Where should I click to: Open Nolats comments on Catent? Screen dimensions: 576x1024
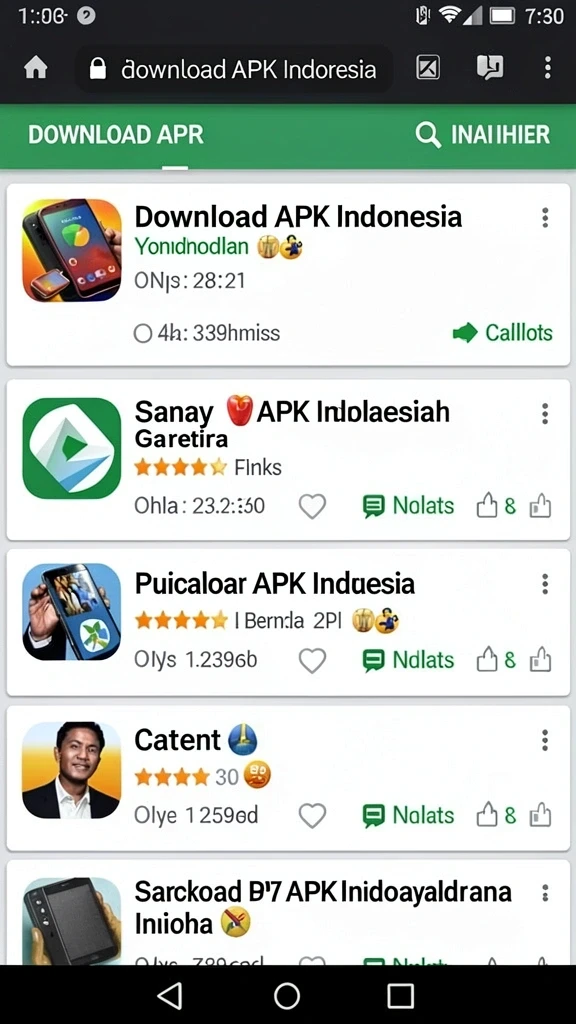pos(409,816)
